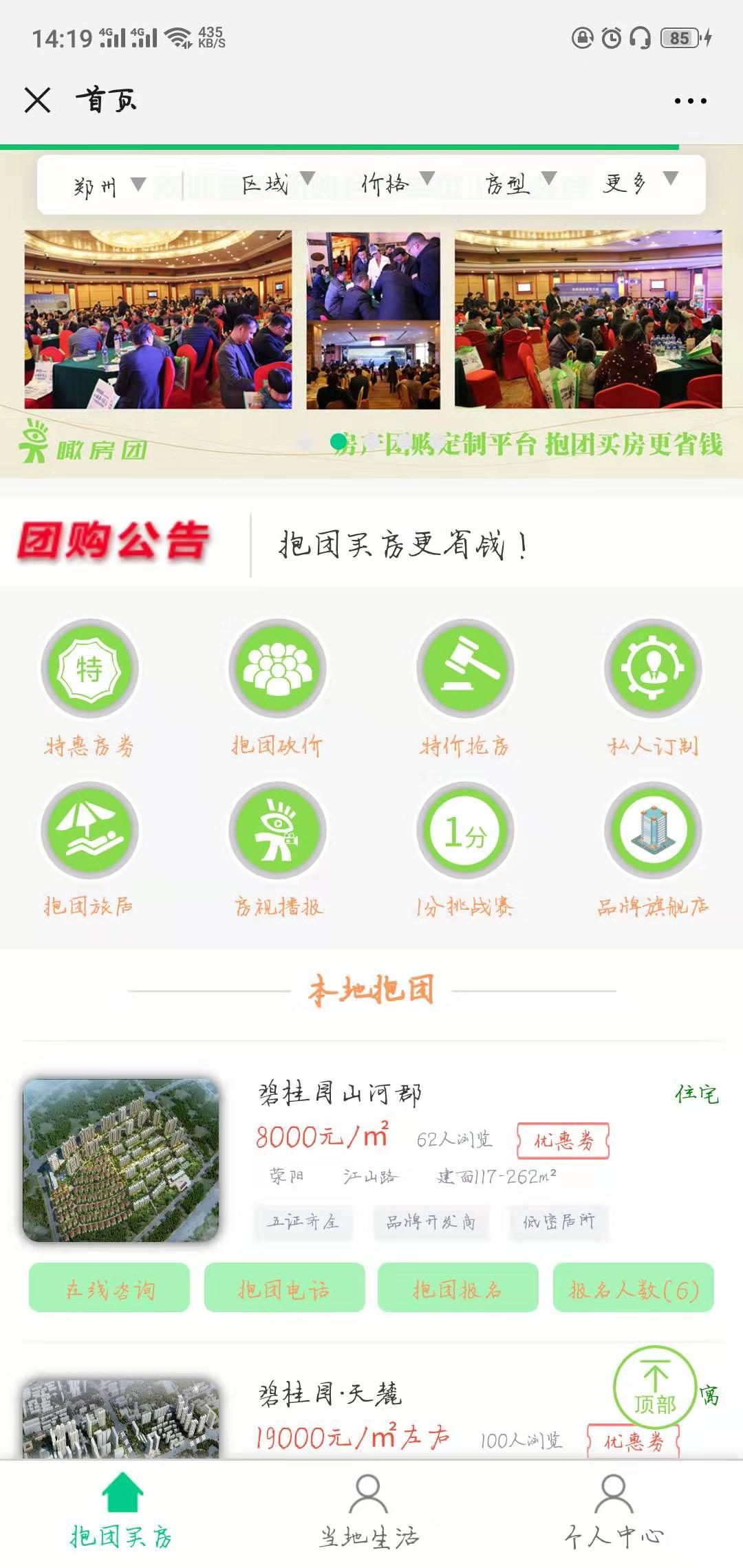Open 特价抢房 category
Viewport: 743px width, 1568px height.
tap(465, 689)
